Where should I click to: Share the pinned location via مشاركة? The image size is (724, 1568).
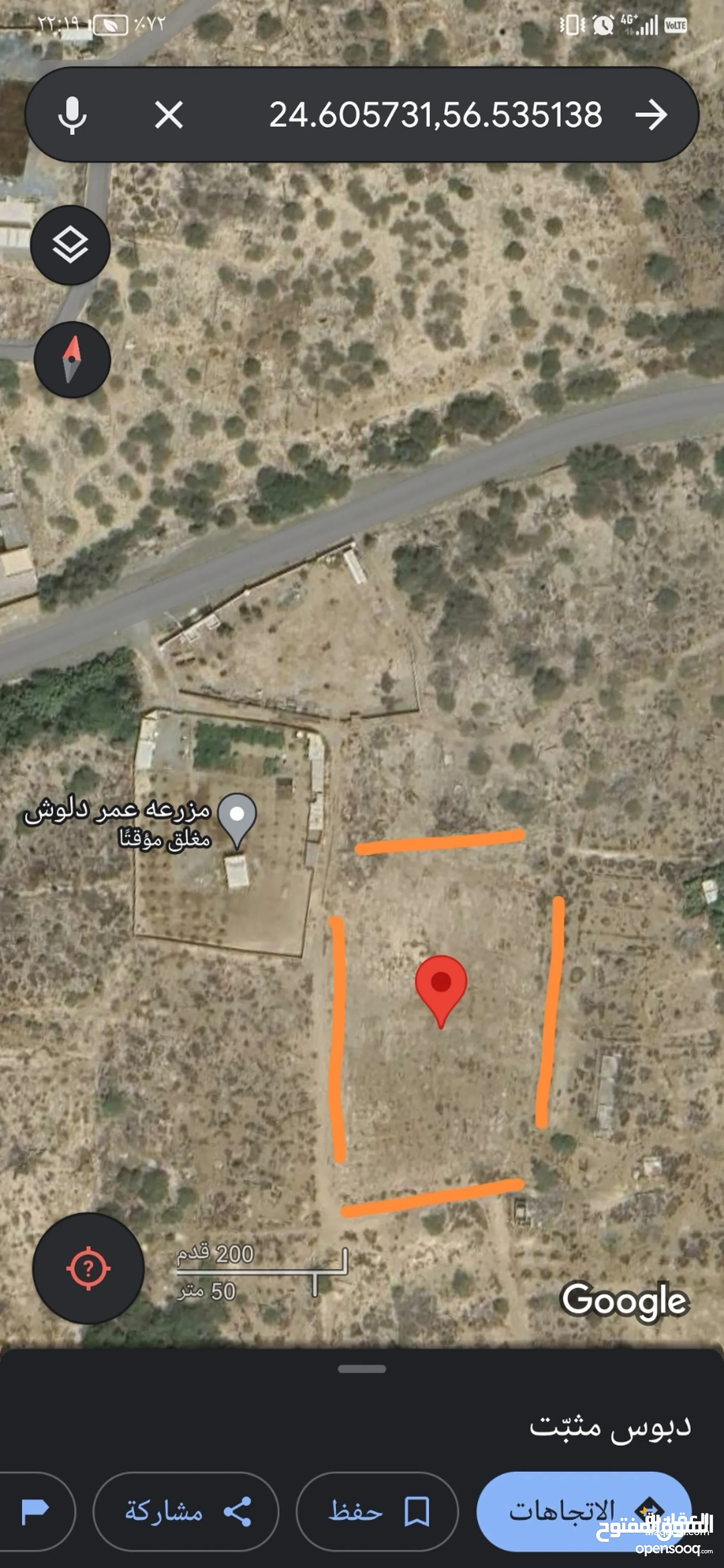(186, 1511)
